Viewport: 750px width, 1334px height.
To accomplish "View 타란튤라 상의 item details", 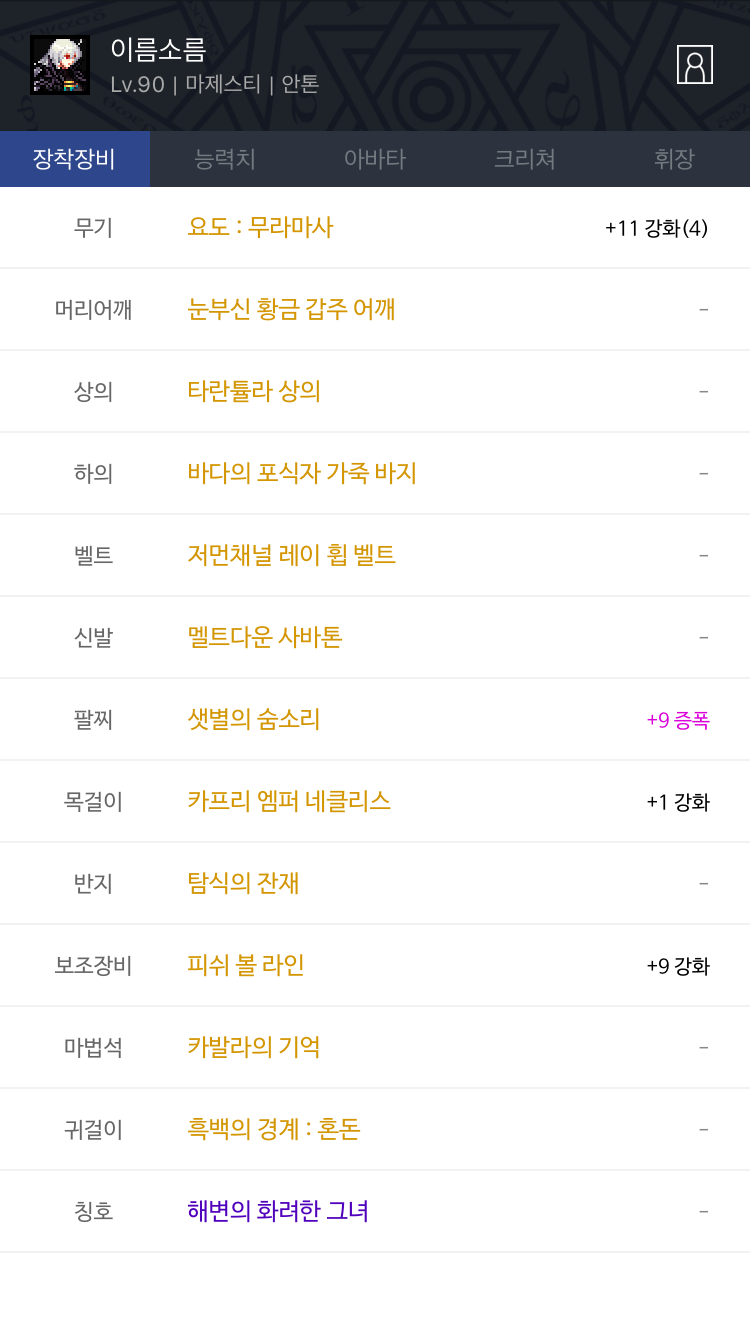I will pos(254,391).
